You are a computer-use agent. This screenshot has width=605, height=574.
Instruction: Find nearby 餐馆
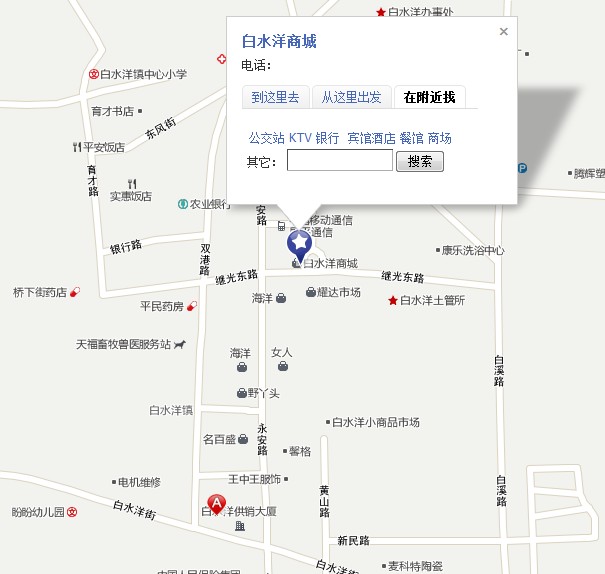[411, 138]
